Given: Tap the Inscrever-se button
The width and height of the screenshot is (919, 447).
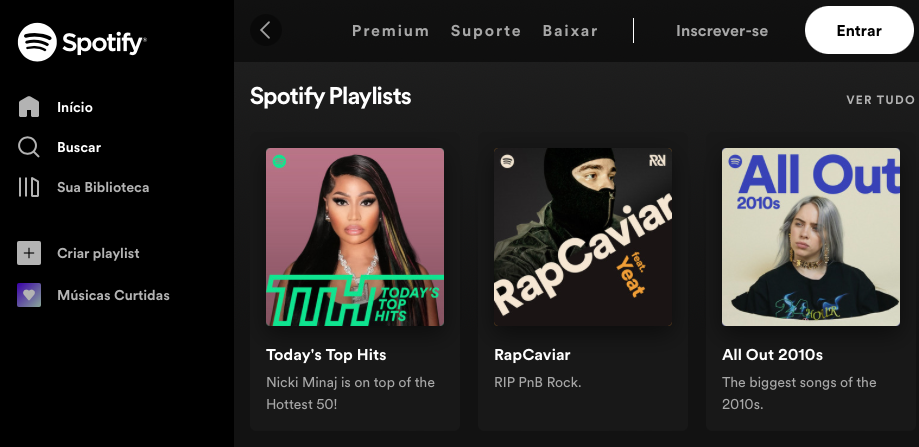Looking at the screenshot, I should (x=721, y=31).
